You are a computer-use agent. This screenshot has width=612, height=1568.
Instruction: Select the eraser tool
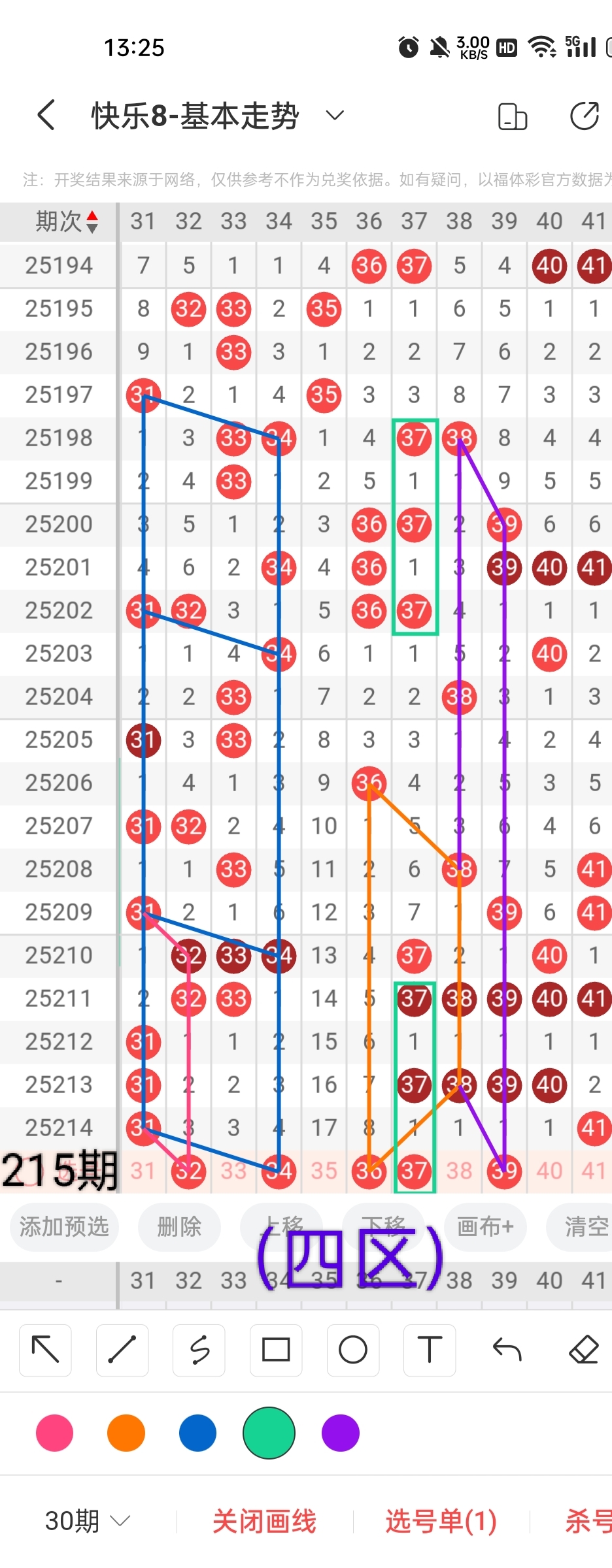(x=584, y=1350)
